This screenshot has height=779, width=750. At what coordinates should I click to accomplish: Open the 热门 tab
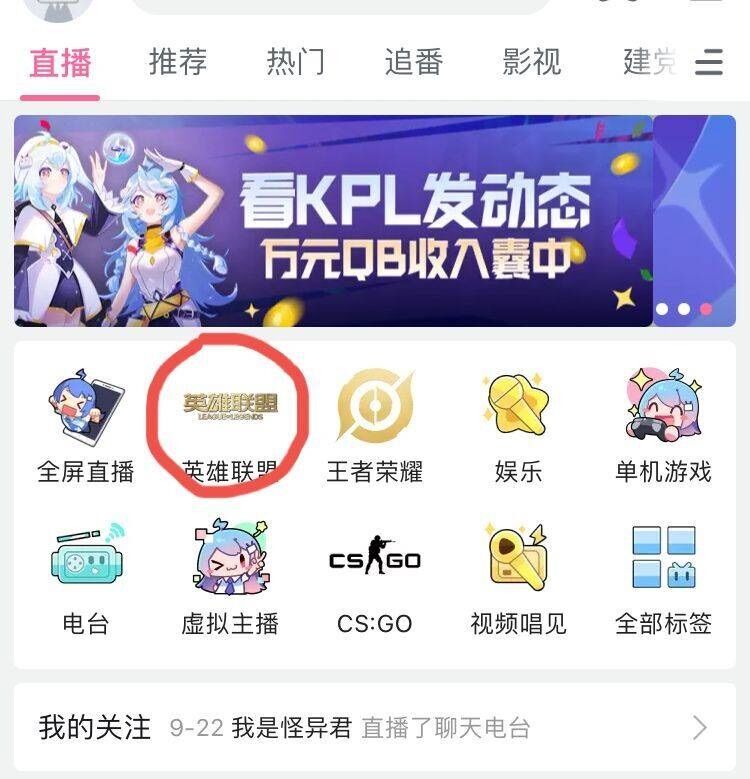295,62
